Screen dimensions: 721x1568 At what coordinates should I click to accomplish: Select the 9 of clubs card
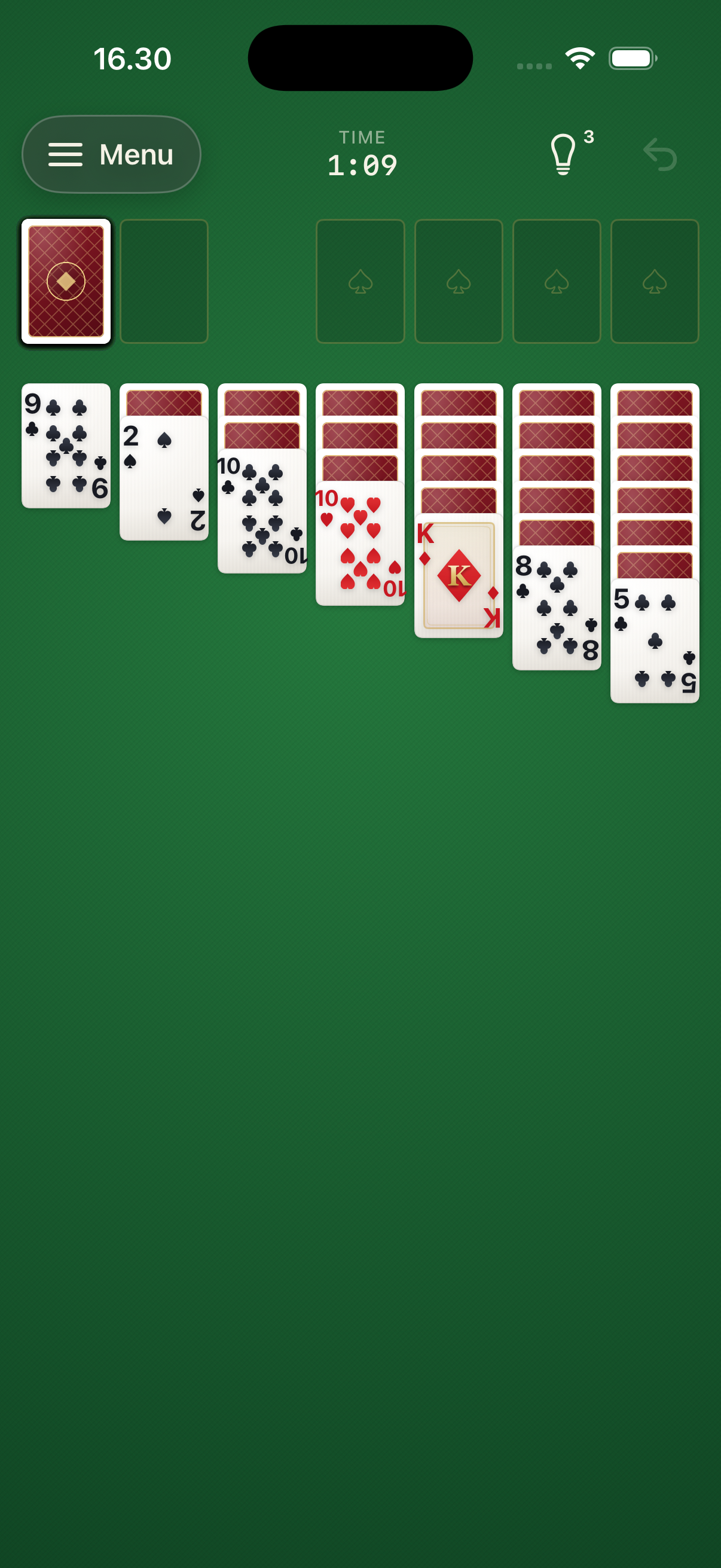pyautogui.click(x=66, y=446)
